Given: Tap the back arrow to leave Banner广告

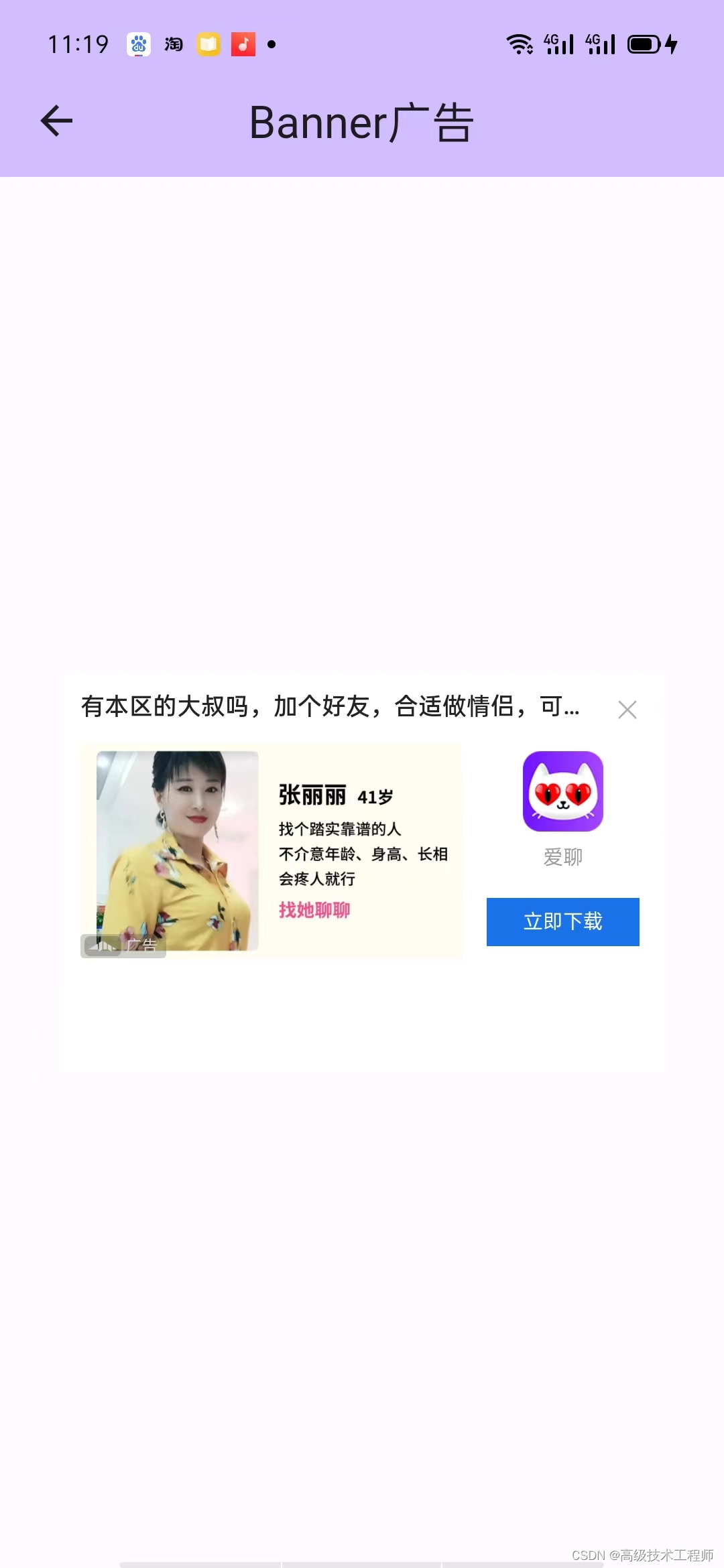Looking at the screenshot, I should tap(56, 121).
